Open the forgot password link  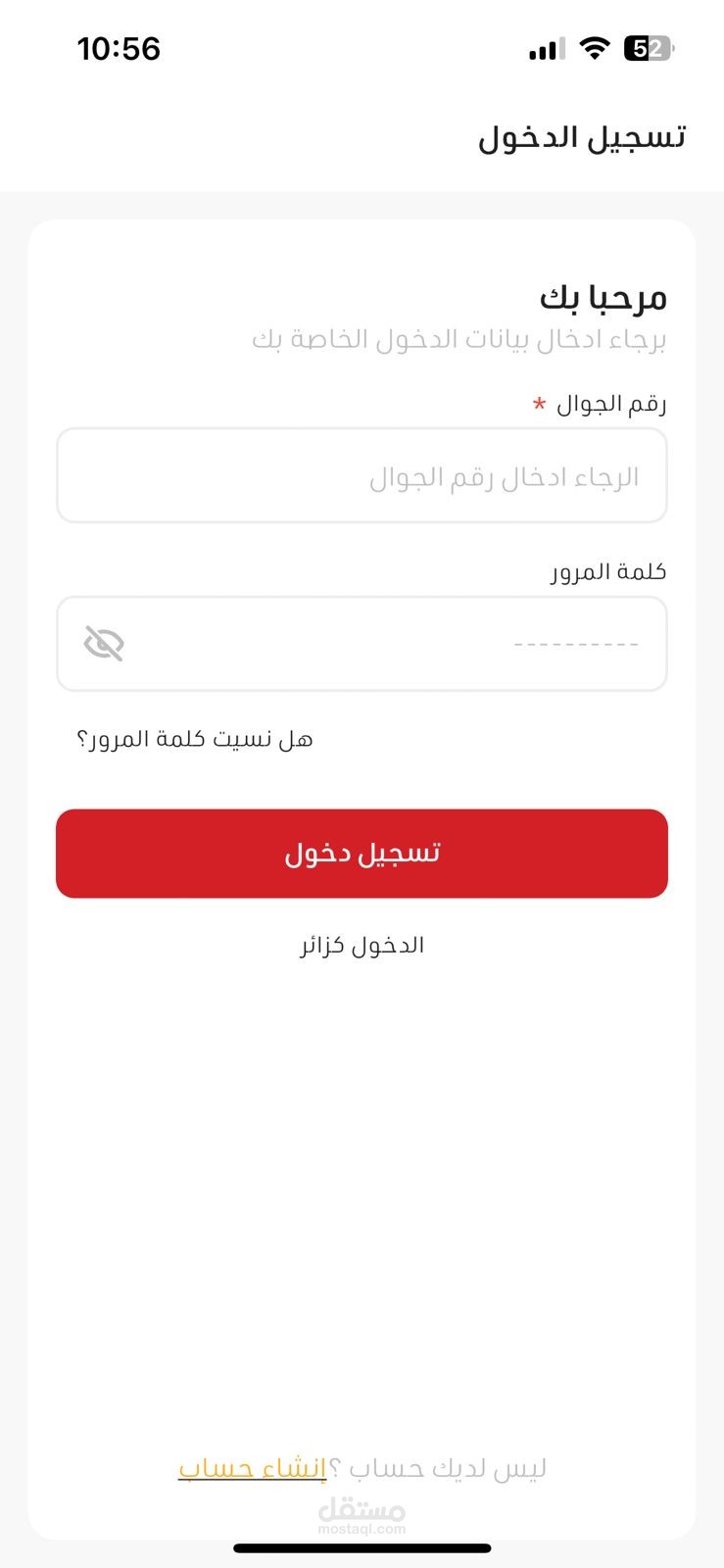pyautogui.click(x=195, y=739)
